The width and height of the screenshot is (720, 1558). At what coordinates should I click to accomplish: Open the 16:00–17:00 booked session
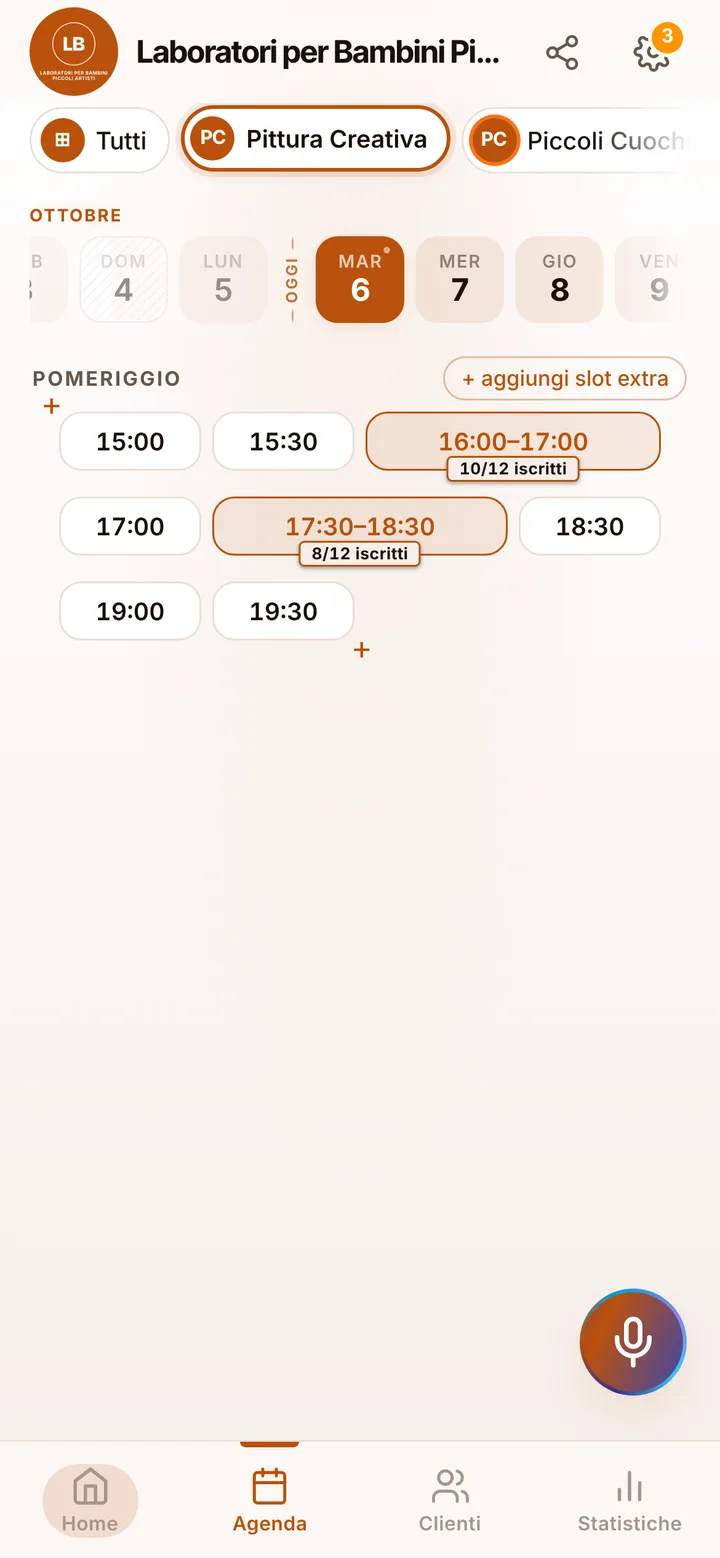pos(513,441)
